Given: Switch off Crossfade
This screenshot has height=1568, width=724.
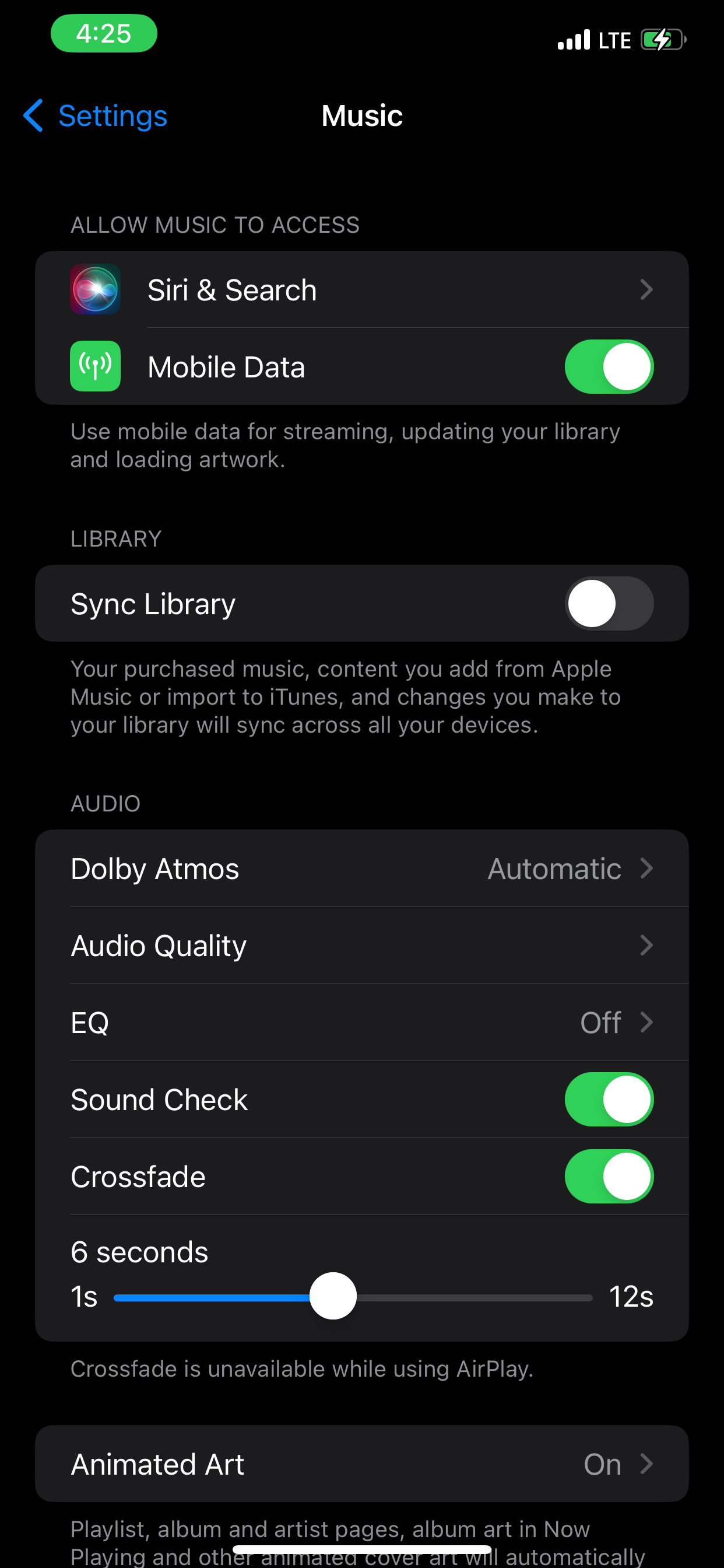Looking at the screenshot, I should pyautogui.click(x=609, y=1177).
